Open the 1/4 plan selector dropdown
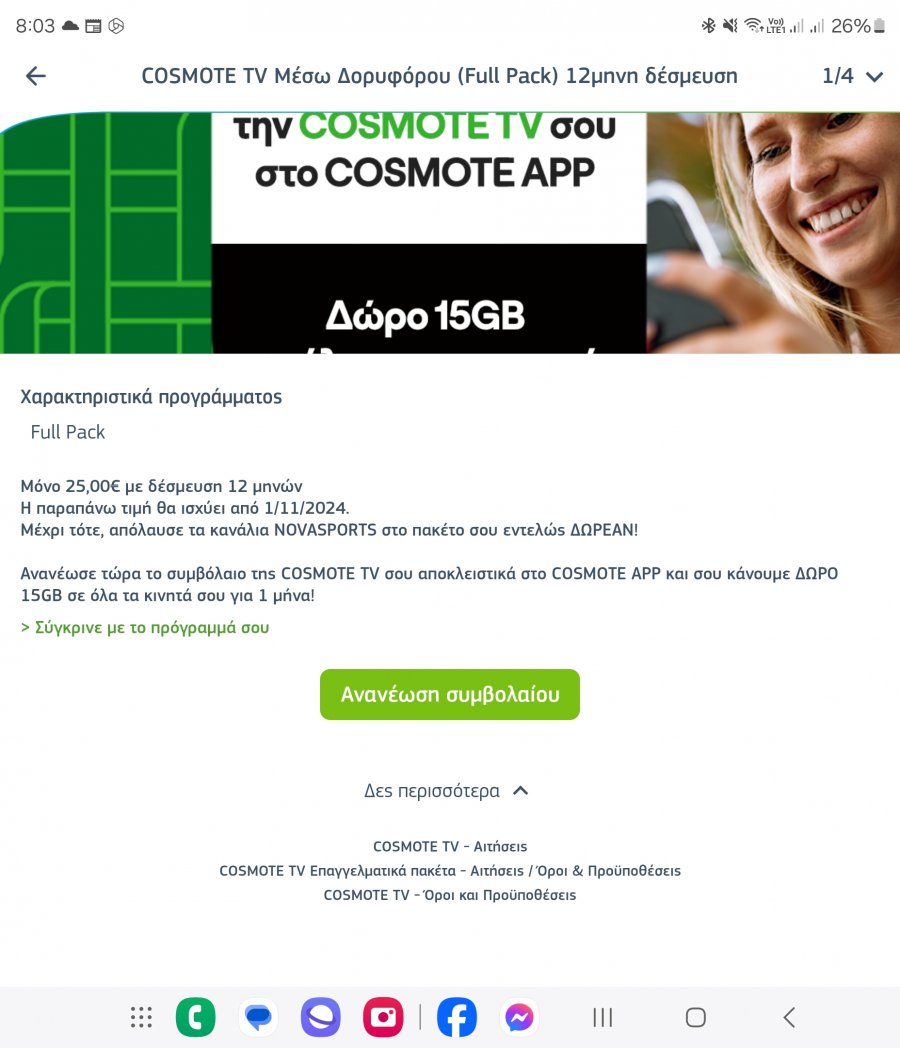This screenshot has width=900, height=1048. pos(853,76)
